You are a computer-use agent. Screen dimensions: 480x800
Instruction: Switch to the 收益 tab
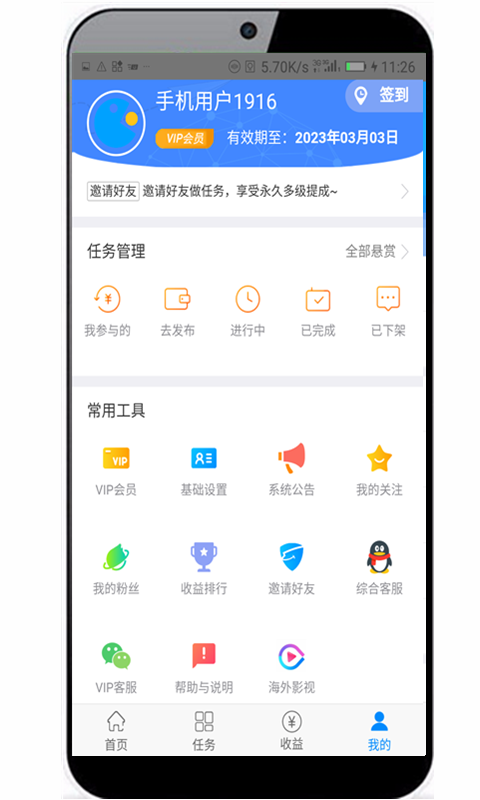(292, 731)
